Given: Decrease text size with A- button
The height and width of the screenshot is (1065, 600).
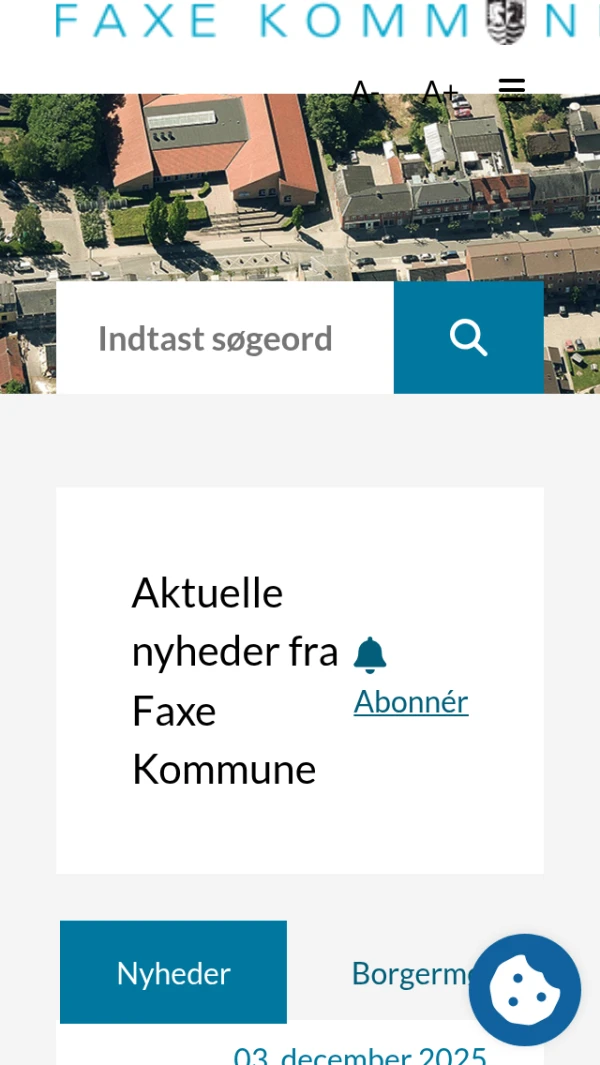Looking at the screenshot, I should pyautogui.click(x=365, y=92).
